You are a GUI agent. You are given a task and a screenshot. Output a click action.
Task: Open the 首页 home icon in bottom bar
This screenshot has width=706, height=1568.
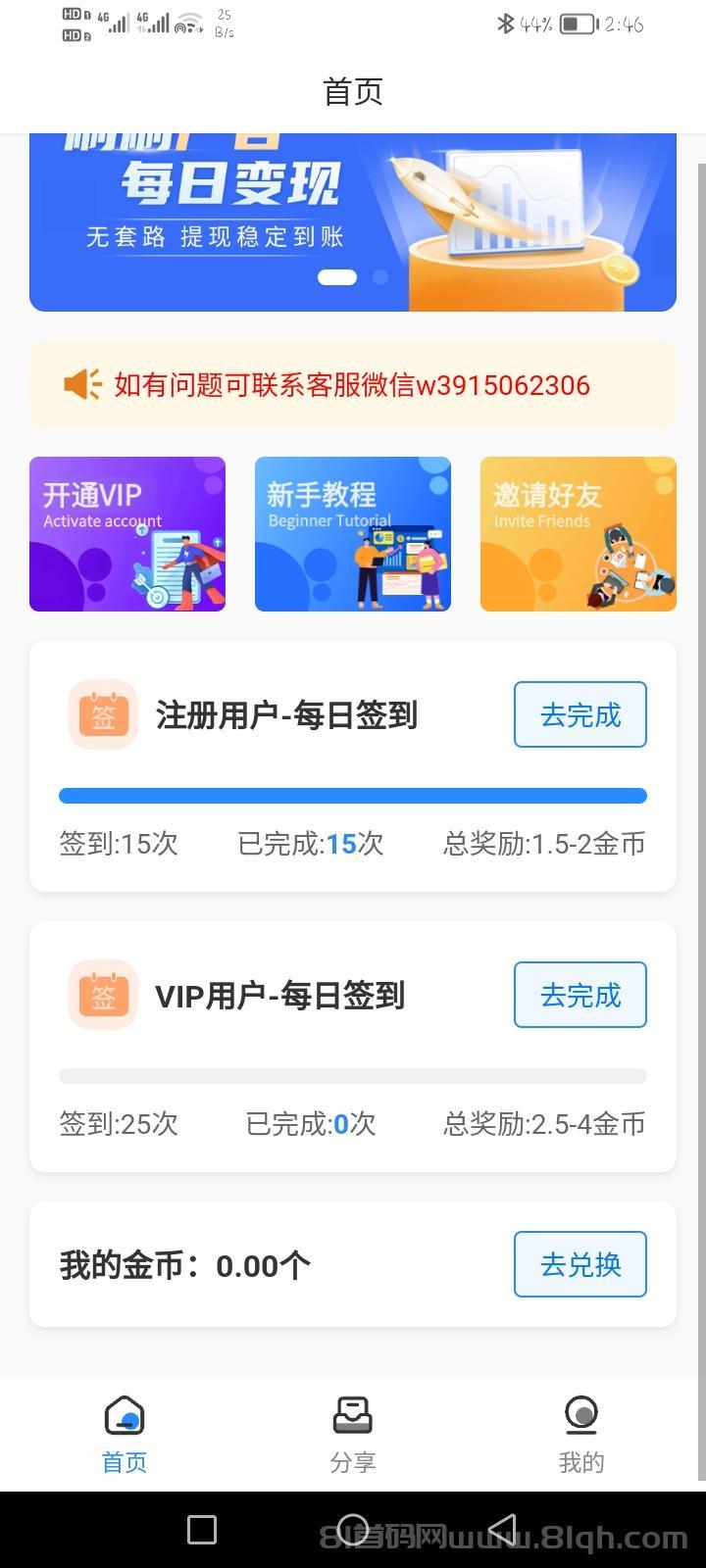tap(124, 1415)
